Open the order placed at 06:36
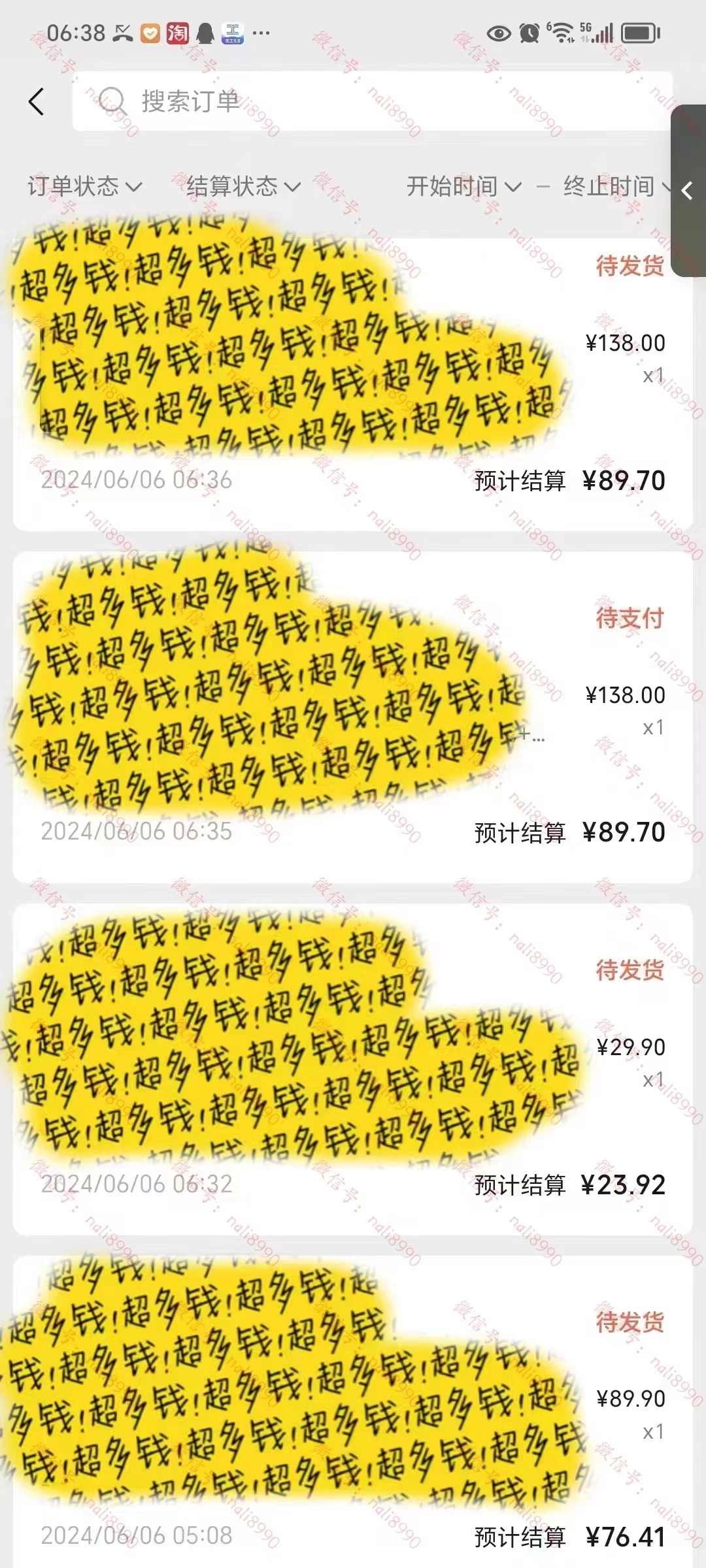Image resolution: width=706 pixels, height=1568 pixels. (x=353, y=384)
